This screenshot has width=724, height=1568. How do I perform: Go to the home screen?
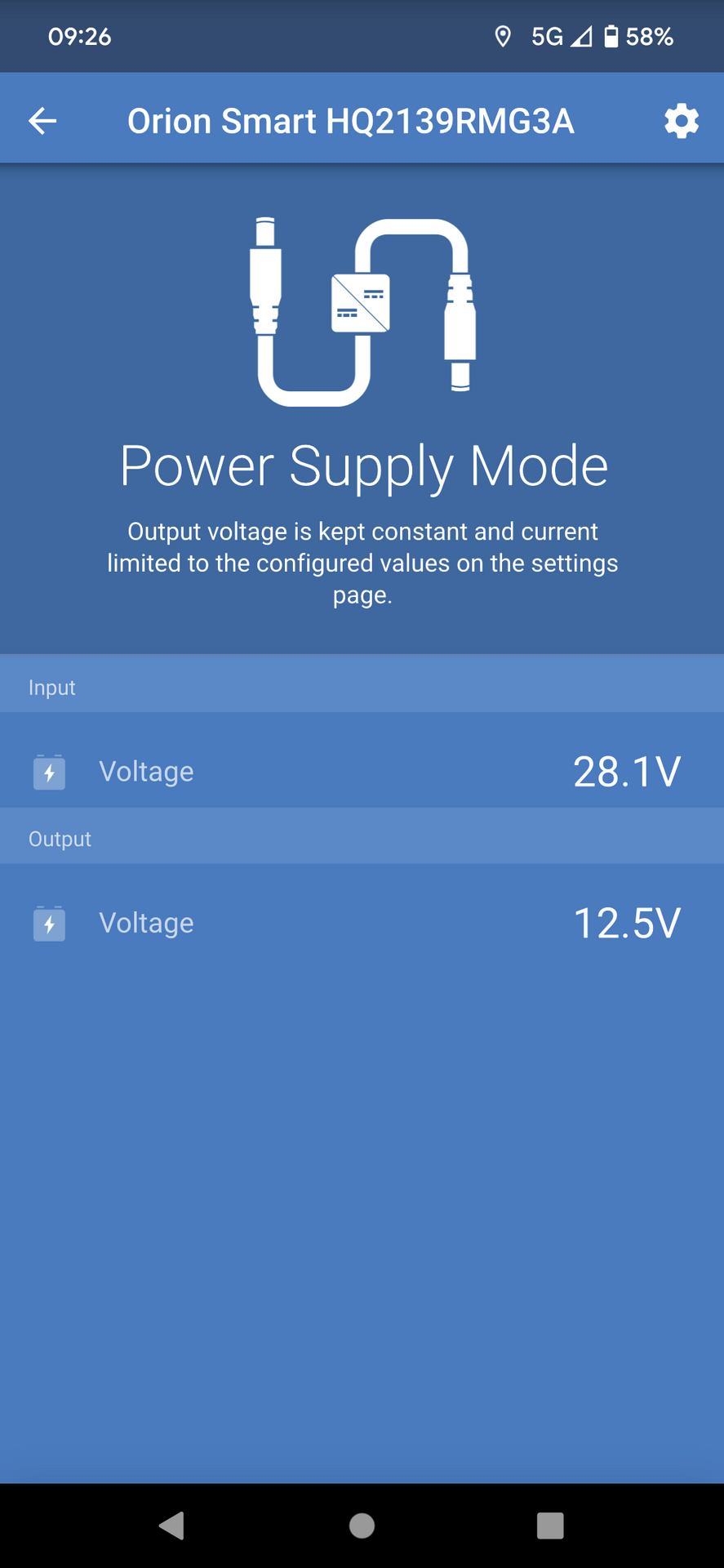[362, 1526]
